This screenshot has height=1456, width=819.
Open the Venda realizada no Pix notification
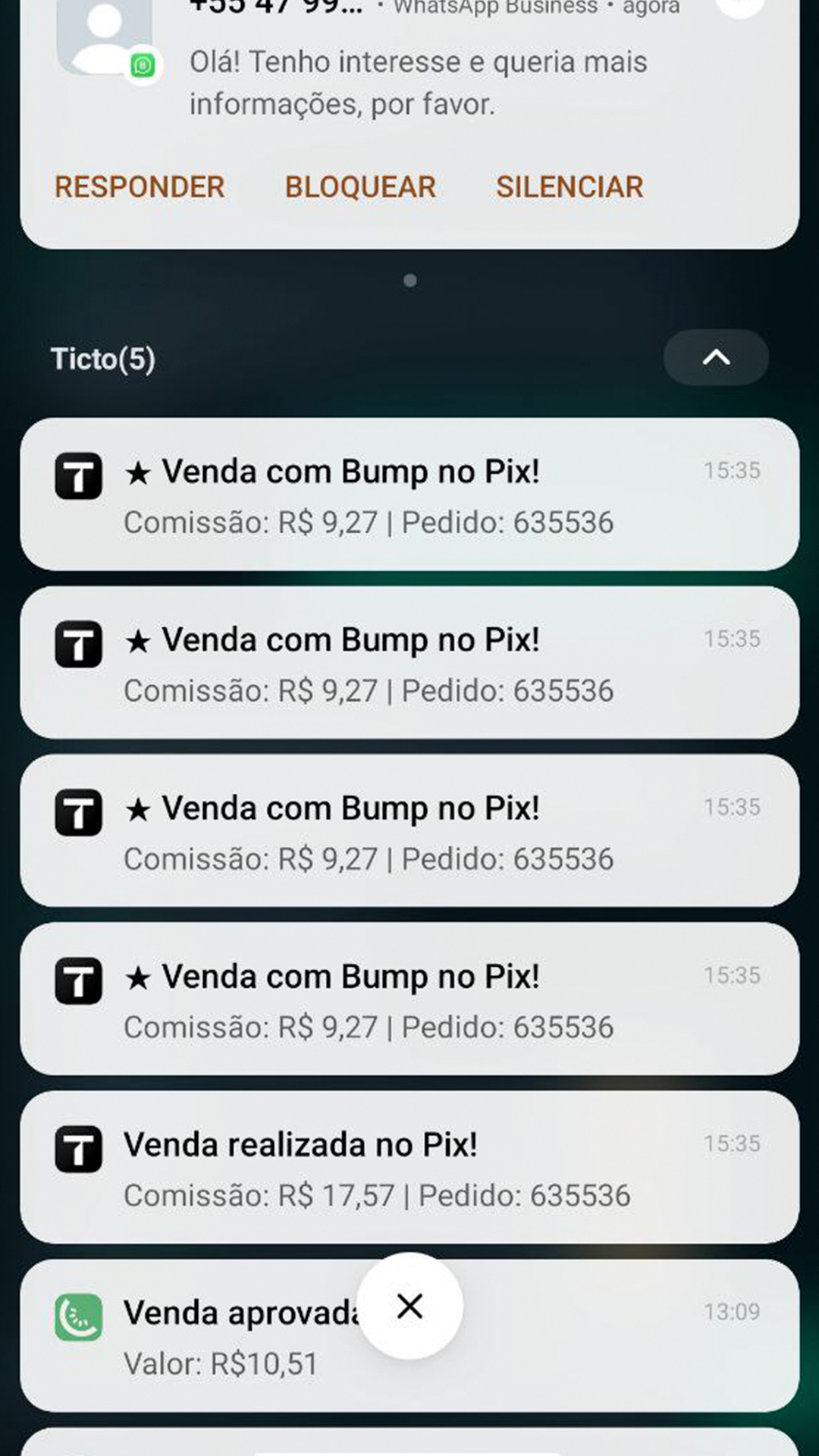click(409, 1168)
